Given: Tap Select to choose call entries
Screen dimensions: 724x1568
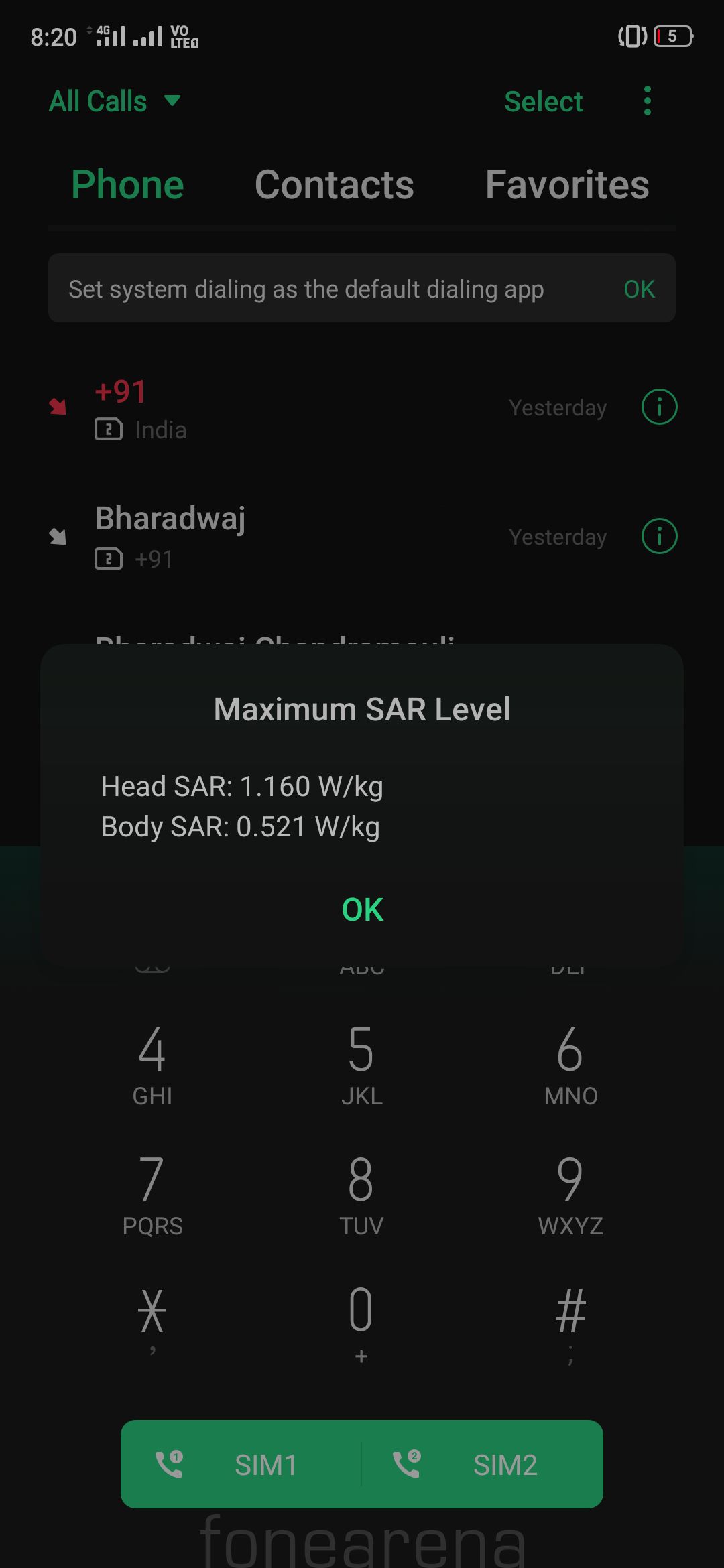Looking at the screenshot, I should click(543, 102).
